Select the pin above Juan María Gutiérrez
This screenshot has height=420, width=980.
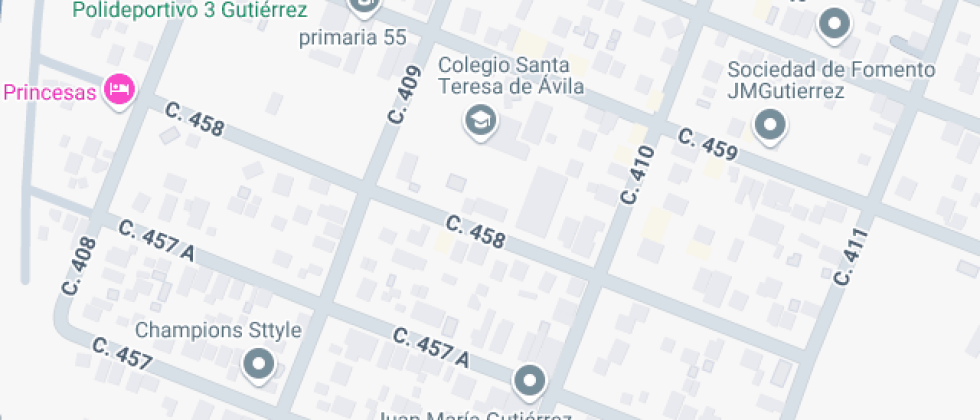(x=528, y=380)
